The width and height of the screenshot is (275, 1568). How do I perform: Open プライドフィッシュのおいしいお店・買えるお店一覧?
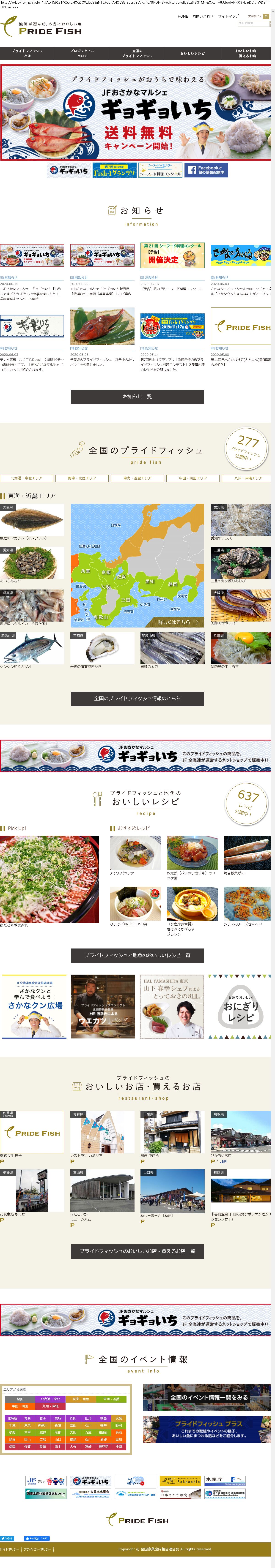[137, 1251]
